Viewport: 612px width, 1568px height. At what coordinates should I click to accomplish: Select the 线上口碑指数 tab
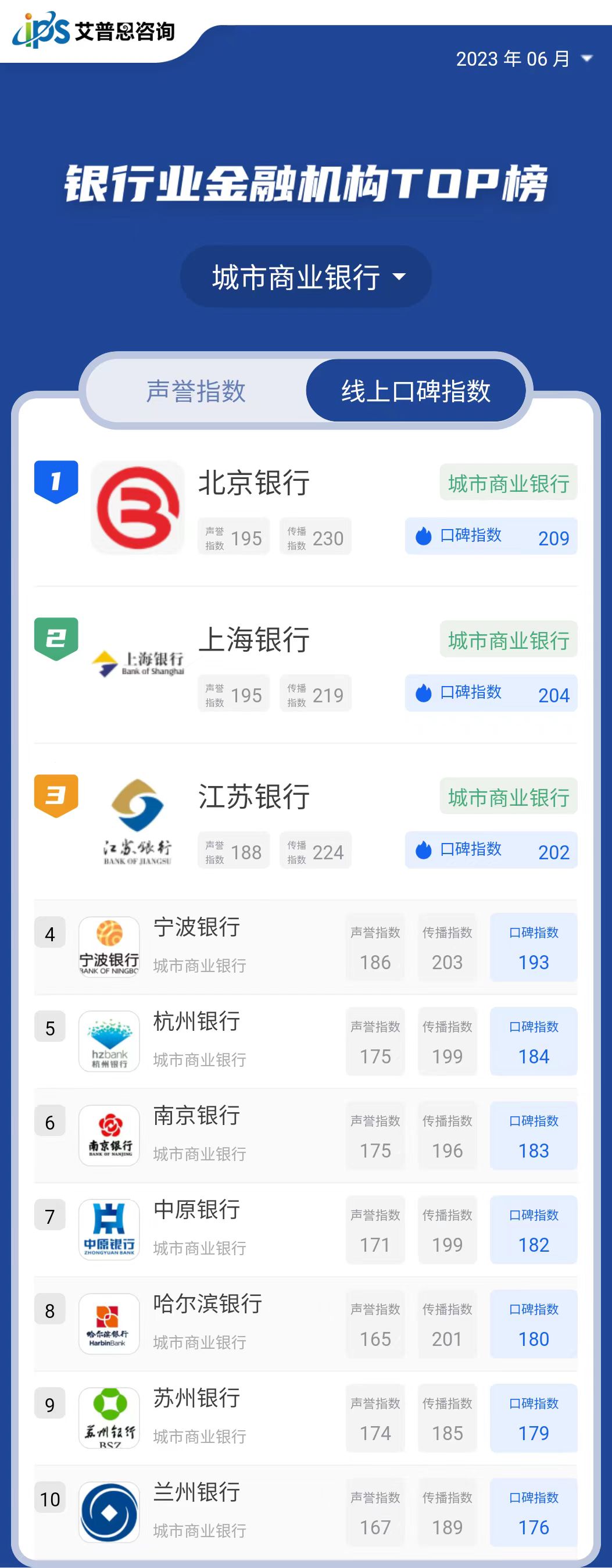tap(416, 391)
